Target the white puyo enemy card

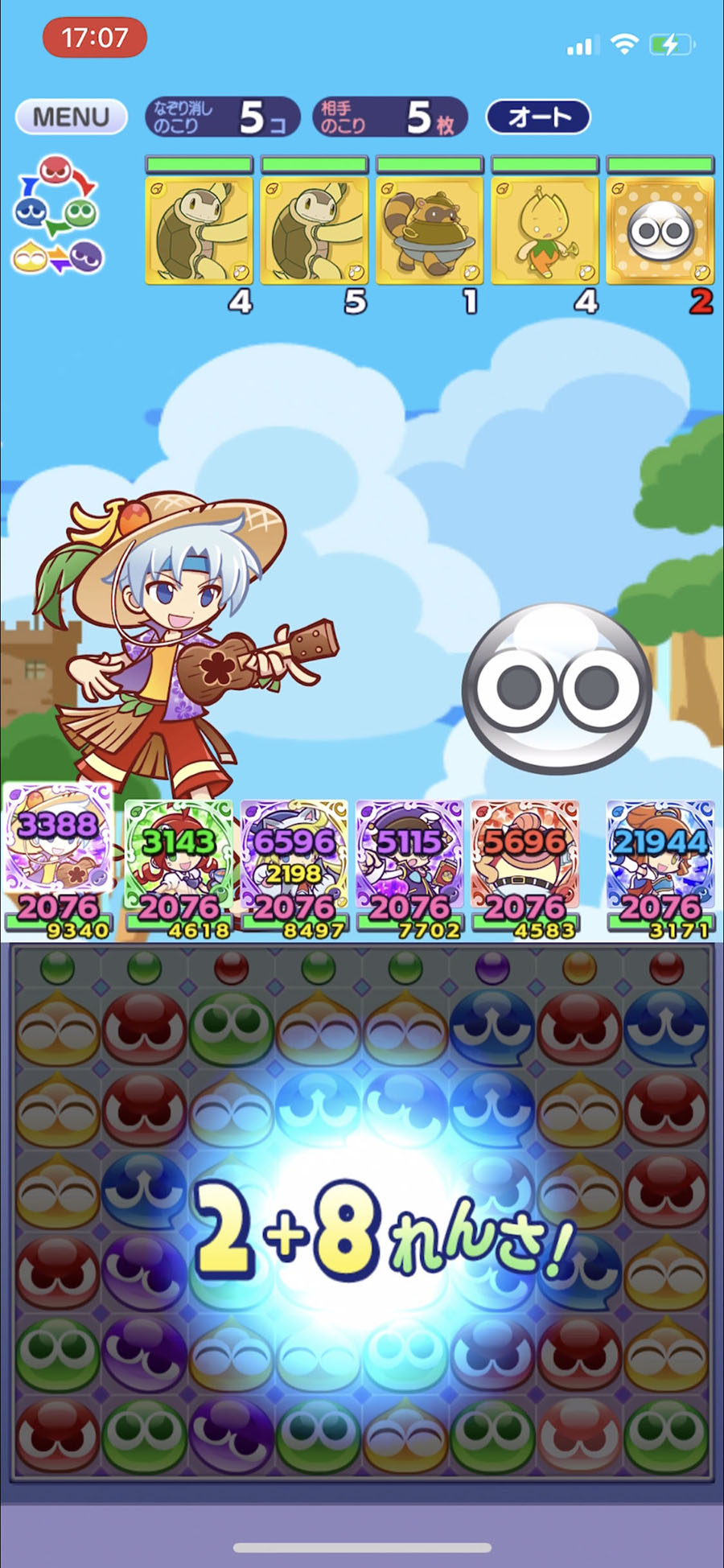660,231
